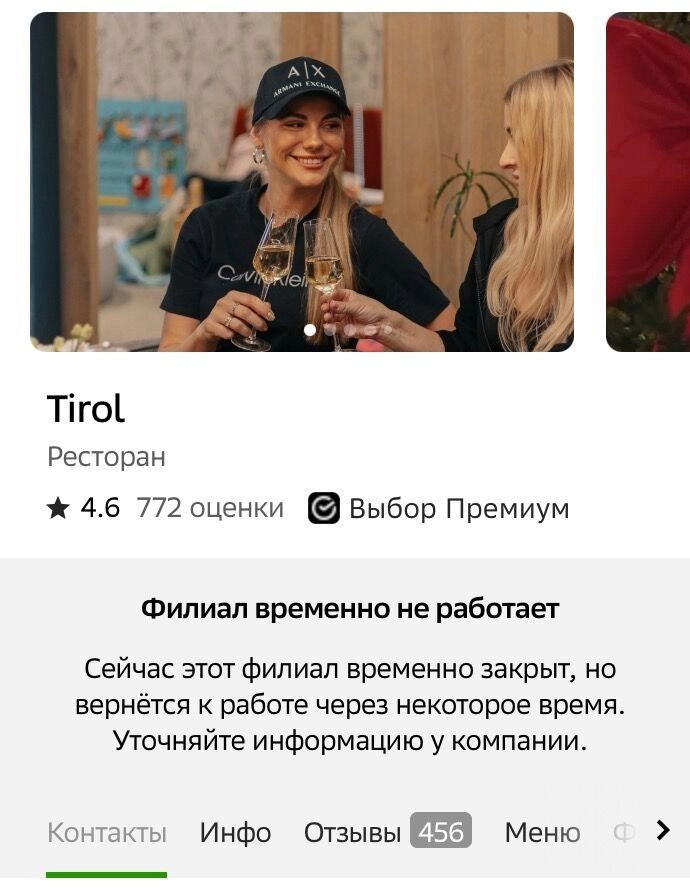This screenshot has width=690, height=894.
Task: Switch to the Инфо tab
Action: tap(235, 832)
